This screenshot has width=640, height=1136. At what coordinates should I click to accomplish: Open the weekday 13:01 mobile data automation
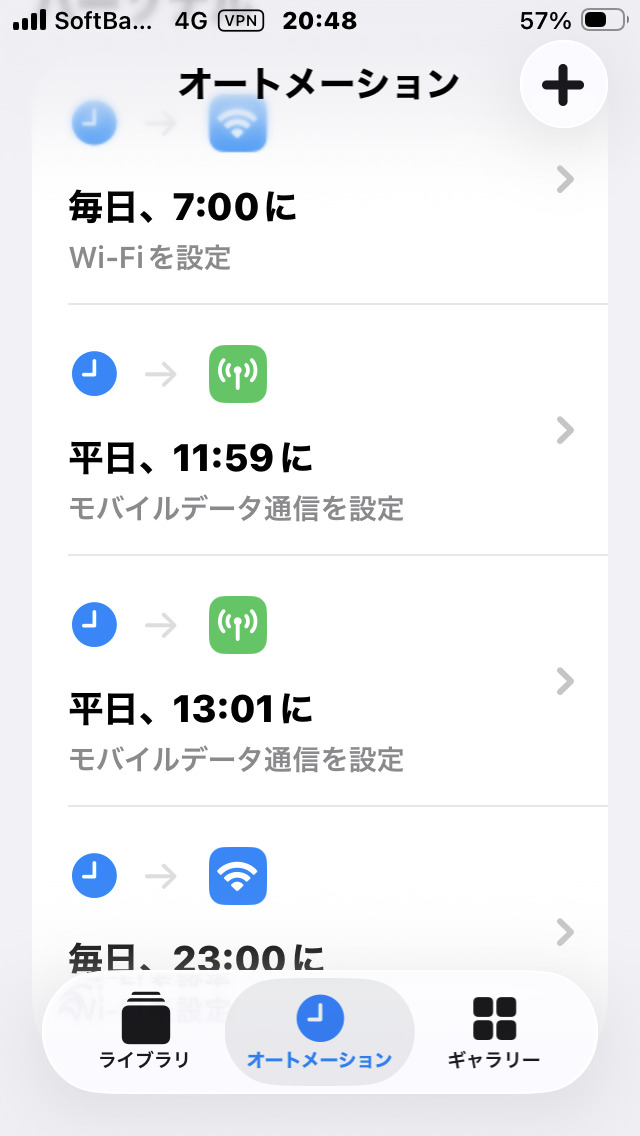(320, 681)
